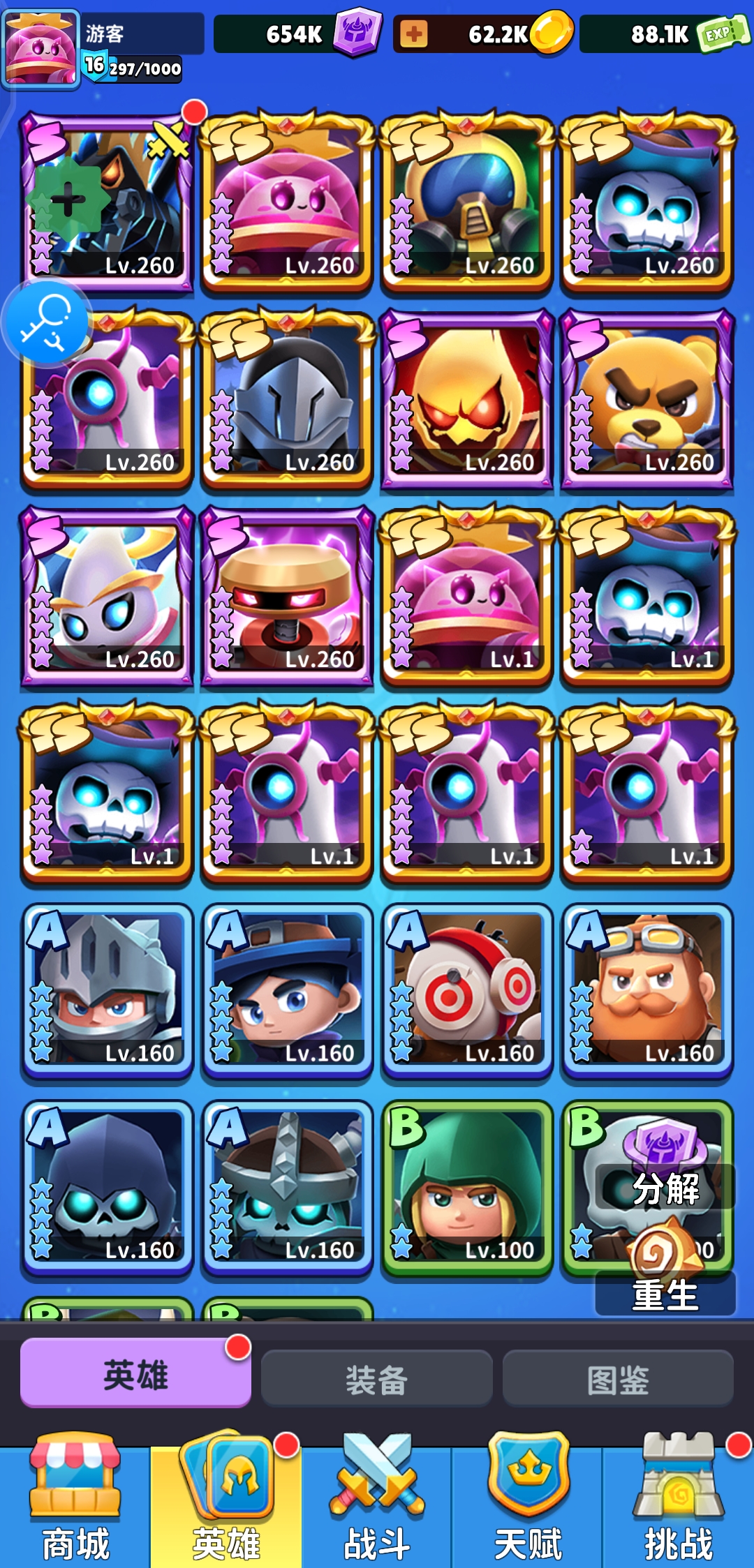Open the A-rank target dummy hero card
Image resolution: width=754 pixels, height=1568 pixels.
pos(467,991)
